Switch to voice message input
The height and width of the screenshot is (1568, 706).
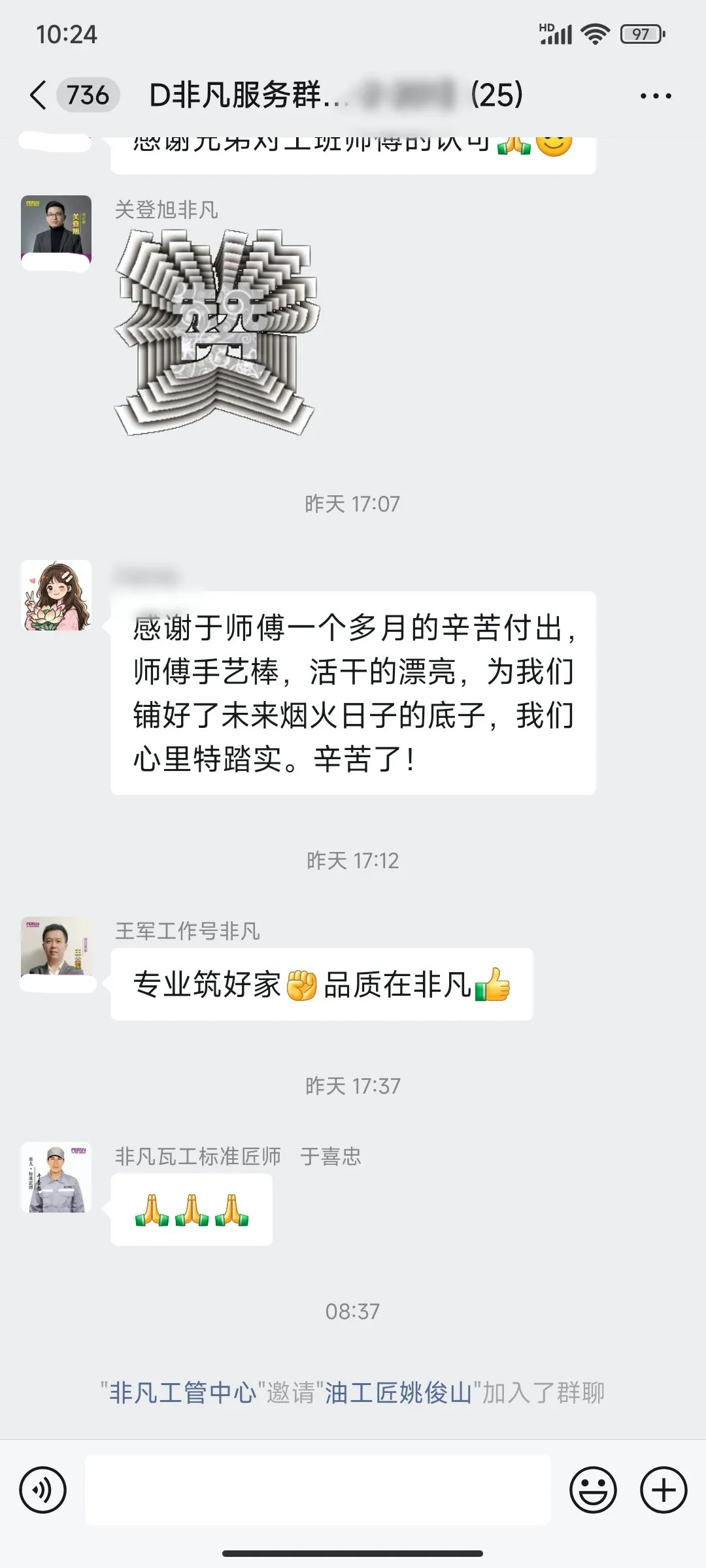coord(43,1490)
